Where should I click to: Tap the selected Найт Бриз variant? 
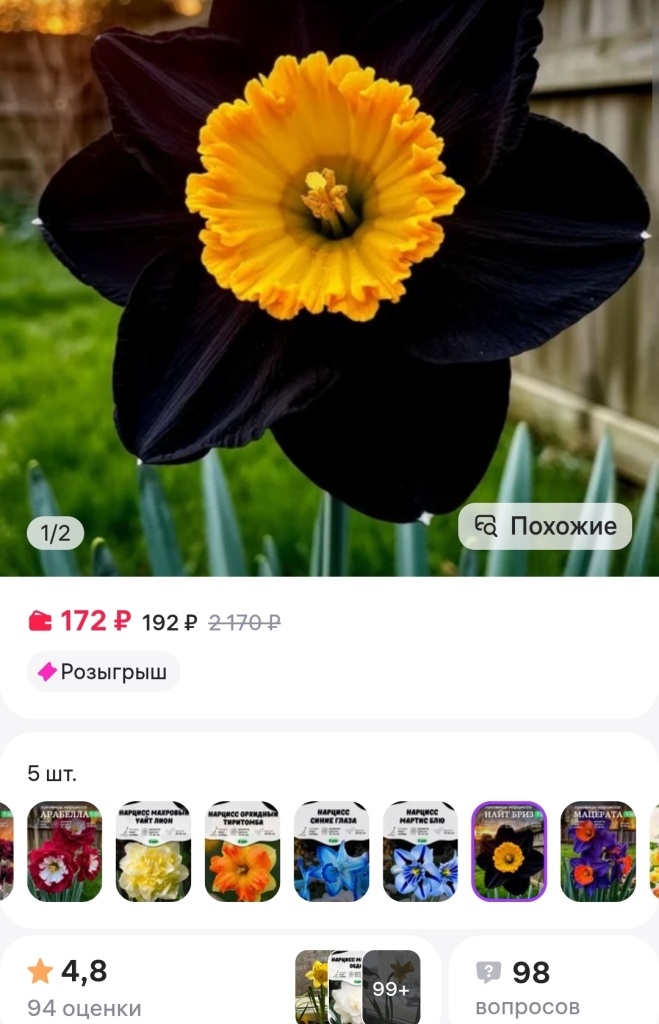[509, 852]
